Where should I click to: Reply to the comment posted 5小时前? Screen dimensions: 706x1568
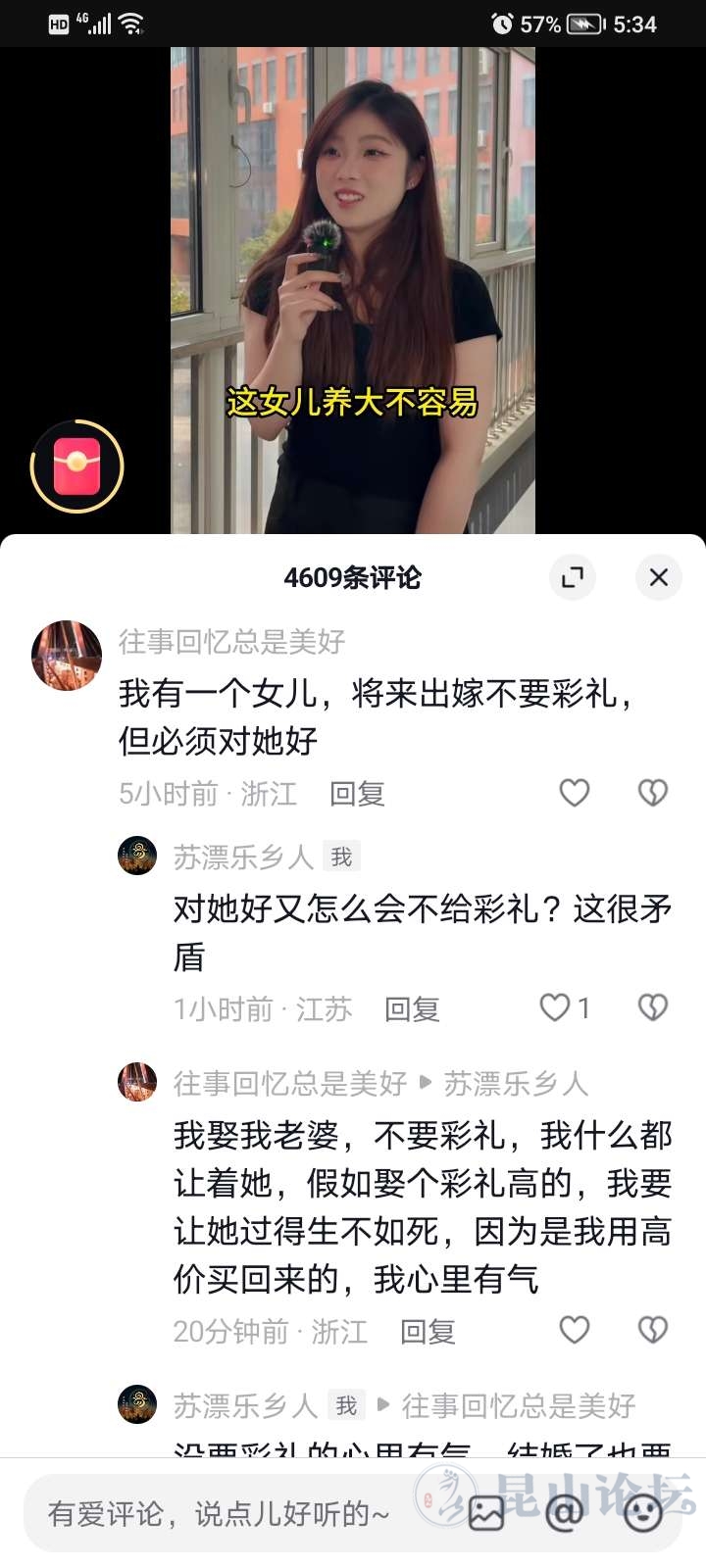tap(357, 793)
